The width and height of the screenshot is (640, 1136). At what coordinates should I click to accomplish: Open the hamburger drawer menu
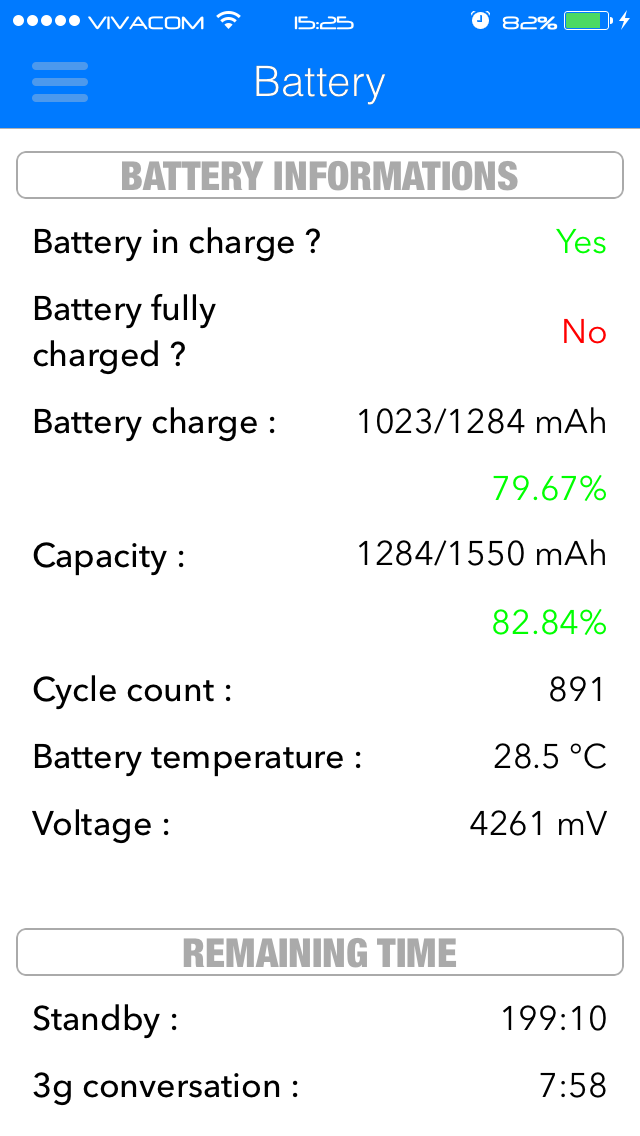pos(60,82)
